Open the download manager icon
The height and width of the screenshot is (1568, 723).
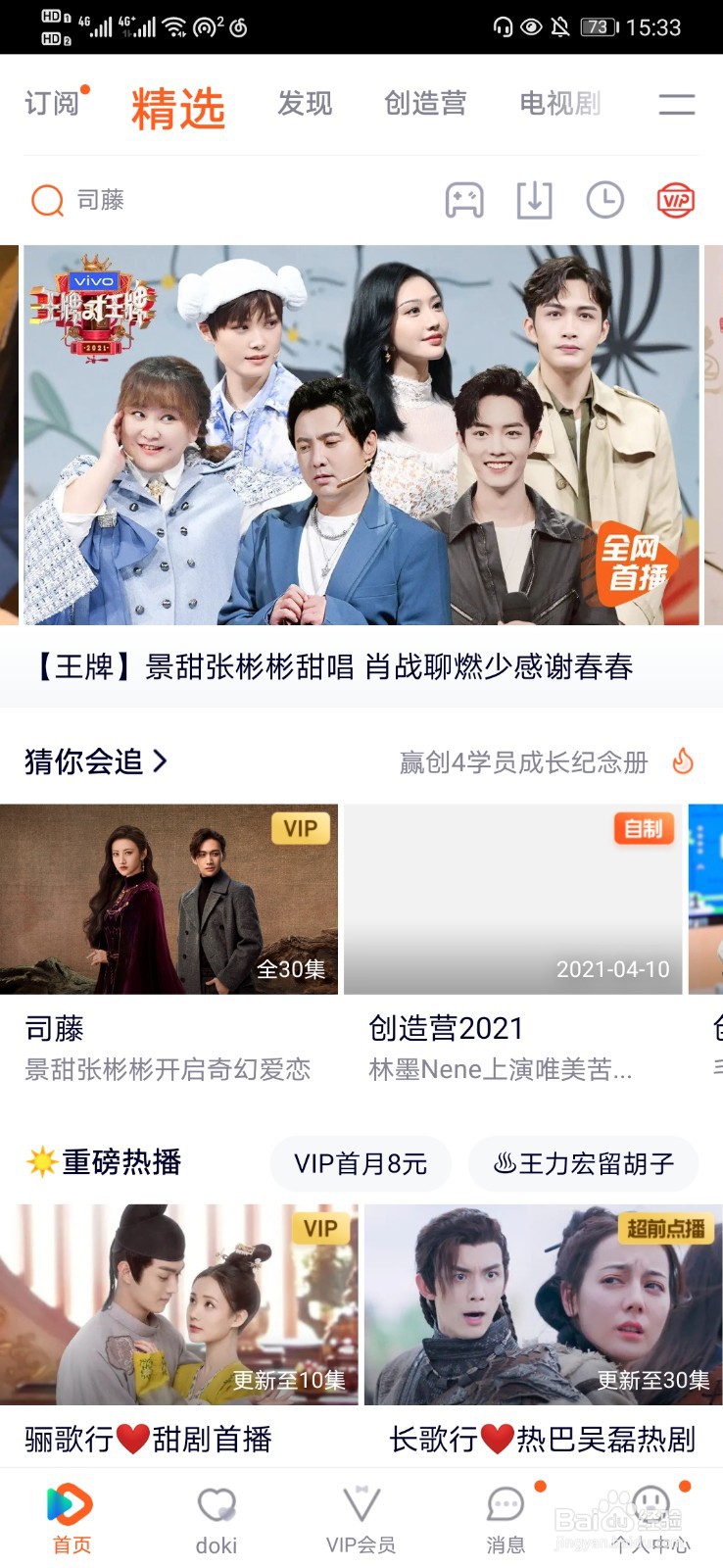[x=534, y=200]
